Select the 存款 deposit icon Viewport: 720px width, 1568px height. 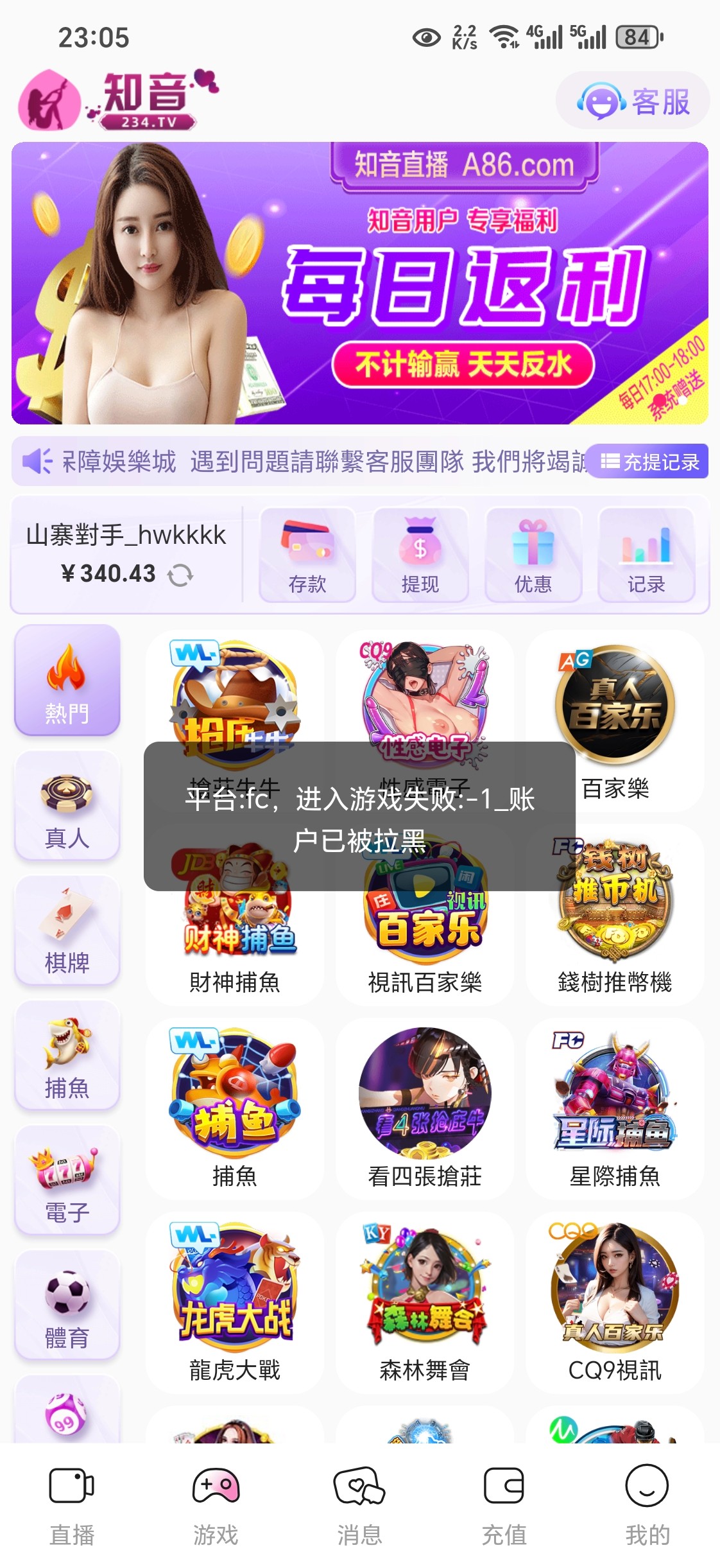pos(307,553)
